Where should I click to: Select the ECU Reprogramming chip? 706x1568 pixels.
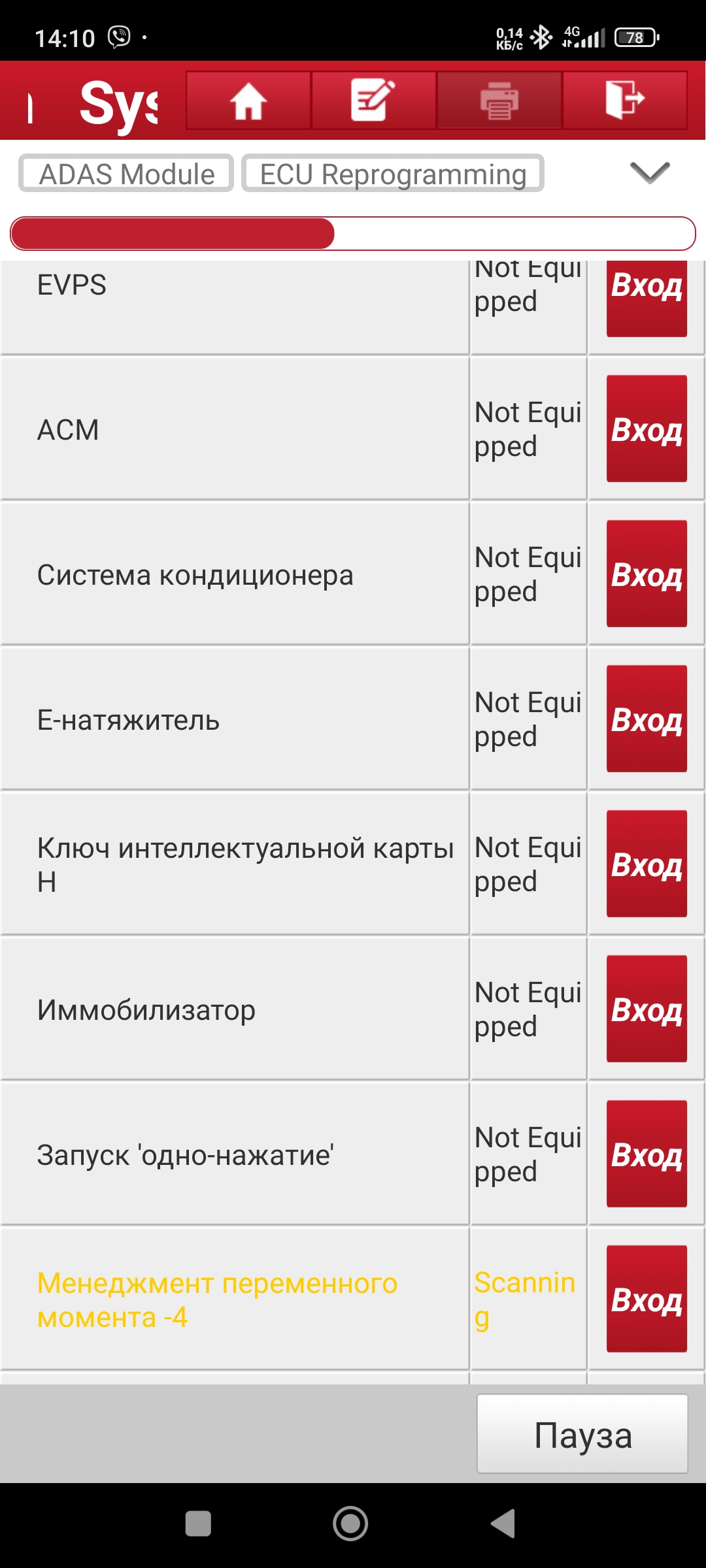[x=392, y=174]
